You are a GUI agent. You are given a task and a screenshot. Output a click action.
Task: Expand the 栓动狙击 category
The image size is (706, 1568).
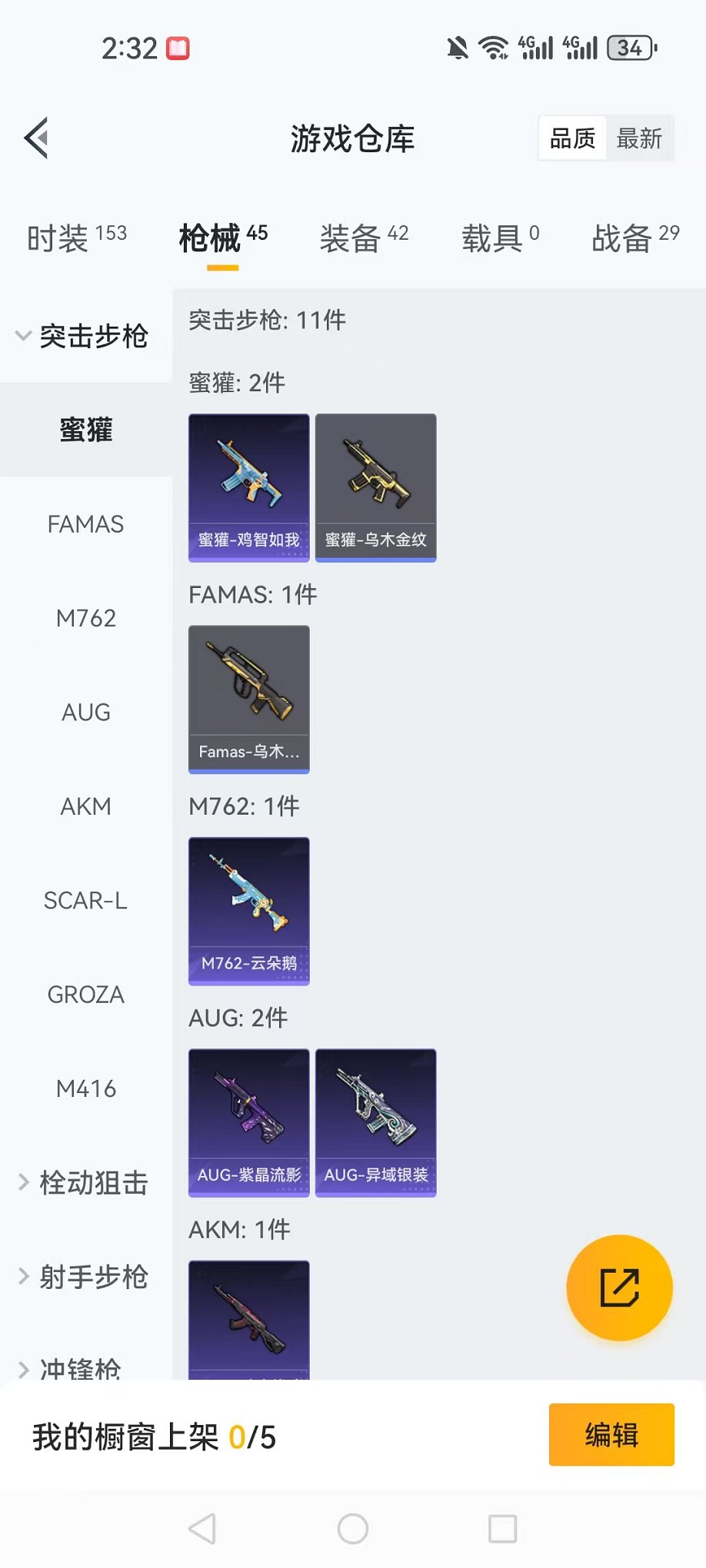click(82, 1183)
